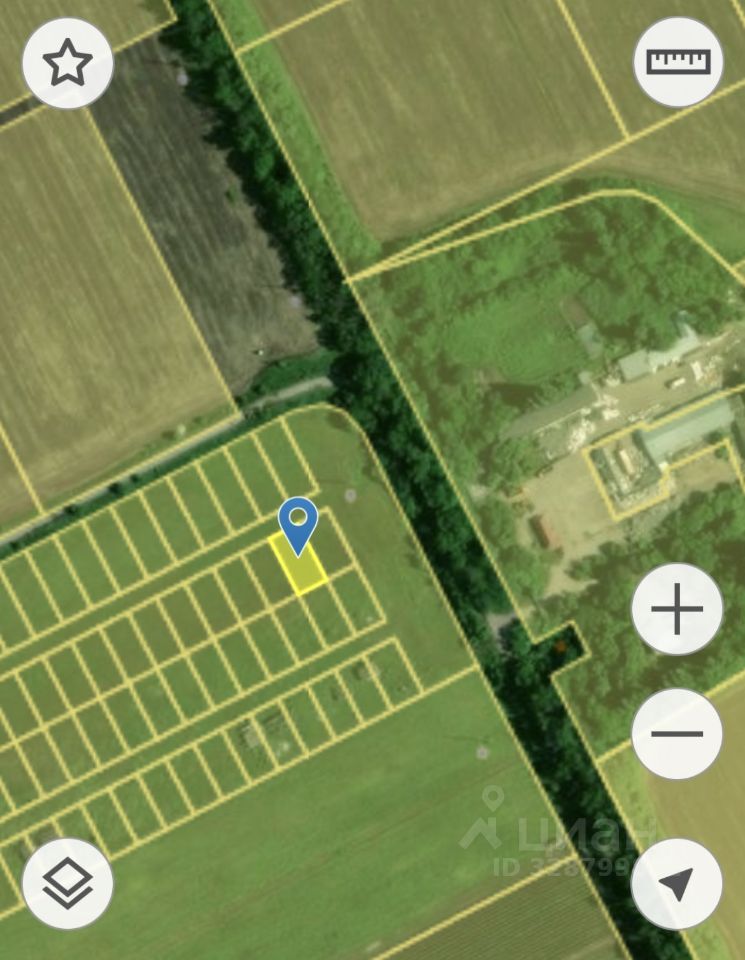Viewport: 745px width, 960px height.
Task: Tap the star favorites button
Action: click(x=68, y=64)
